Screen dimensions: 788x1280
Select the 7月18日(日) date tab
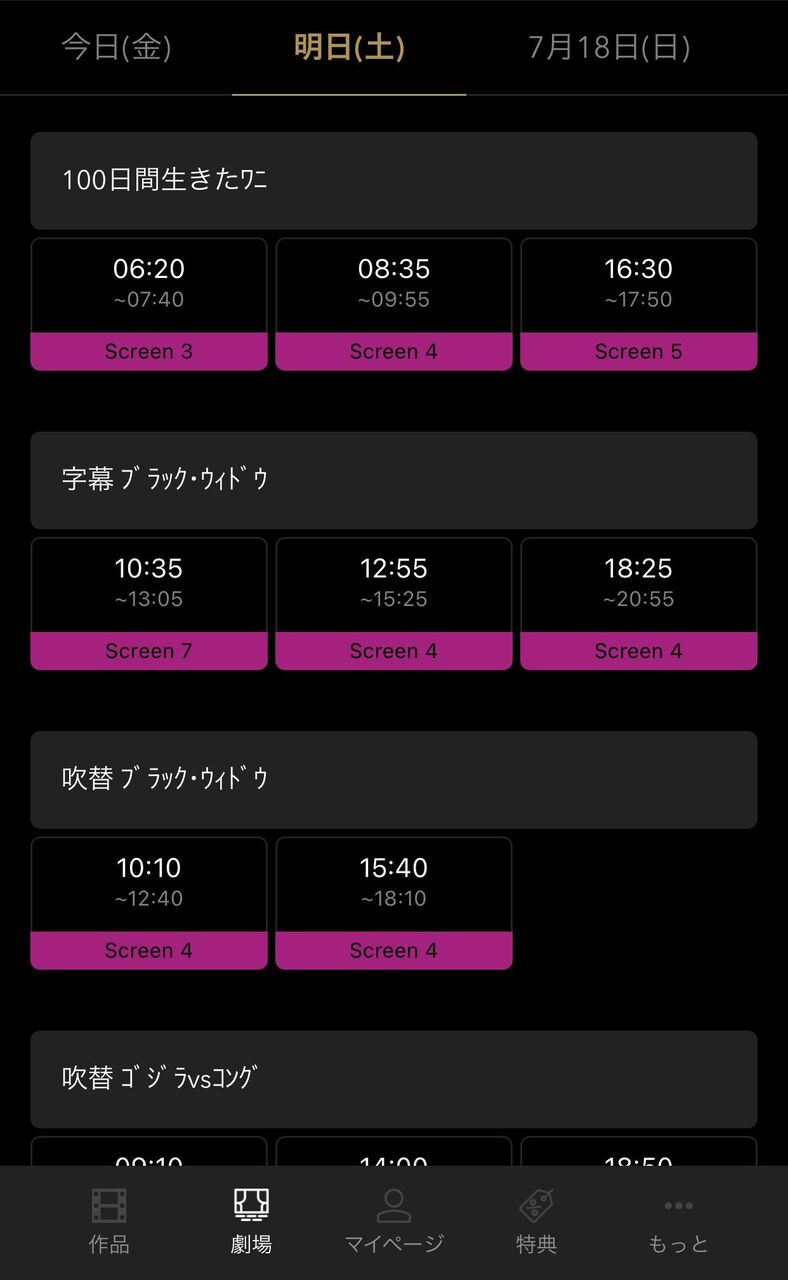(609, 47)
